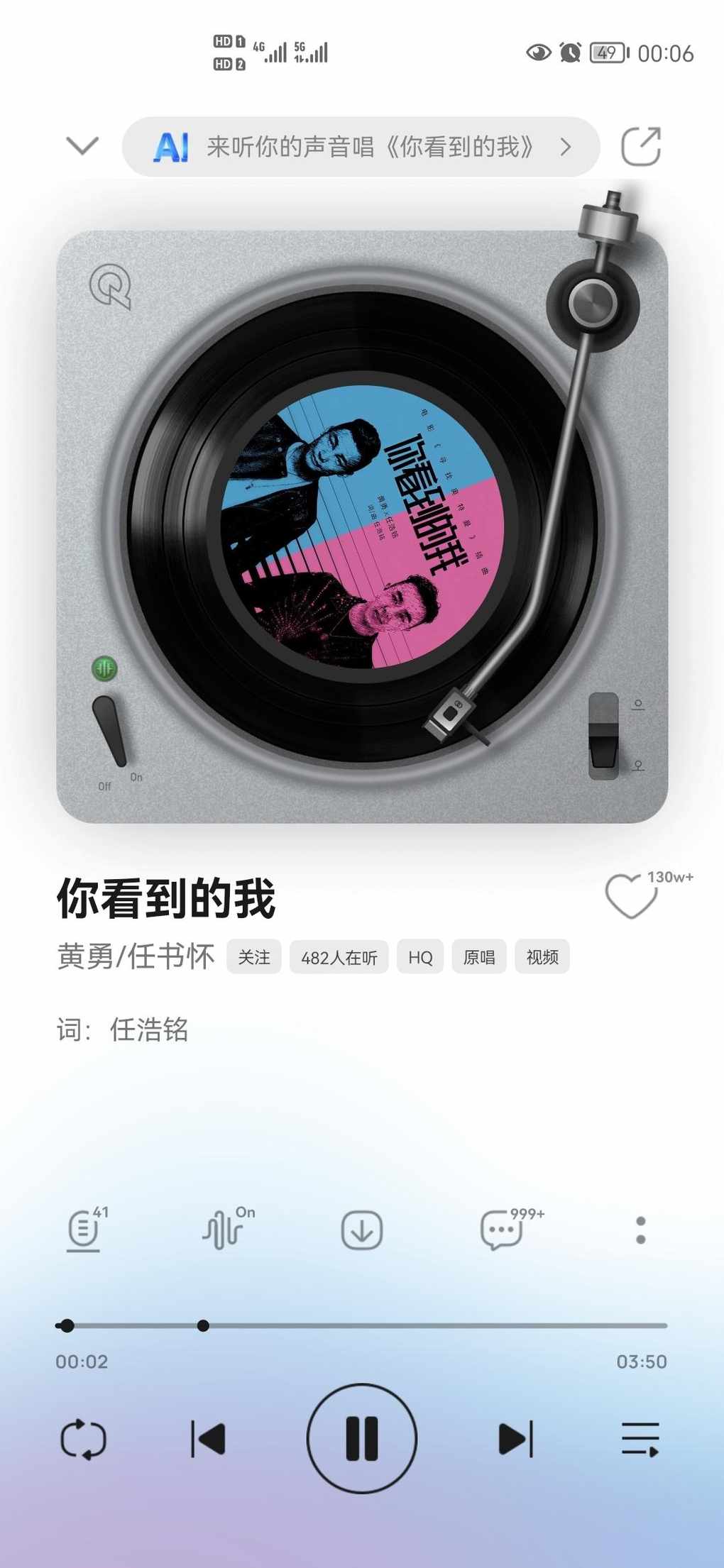Like the song with the heart icon
Screen dimensions: 724x1568
click(630, 897)
